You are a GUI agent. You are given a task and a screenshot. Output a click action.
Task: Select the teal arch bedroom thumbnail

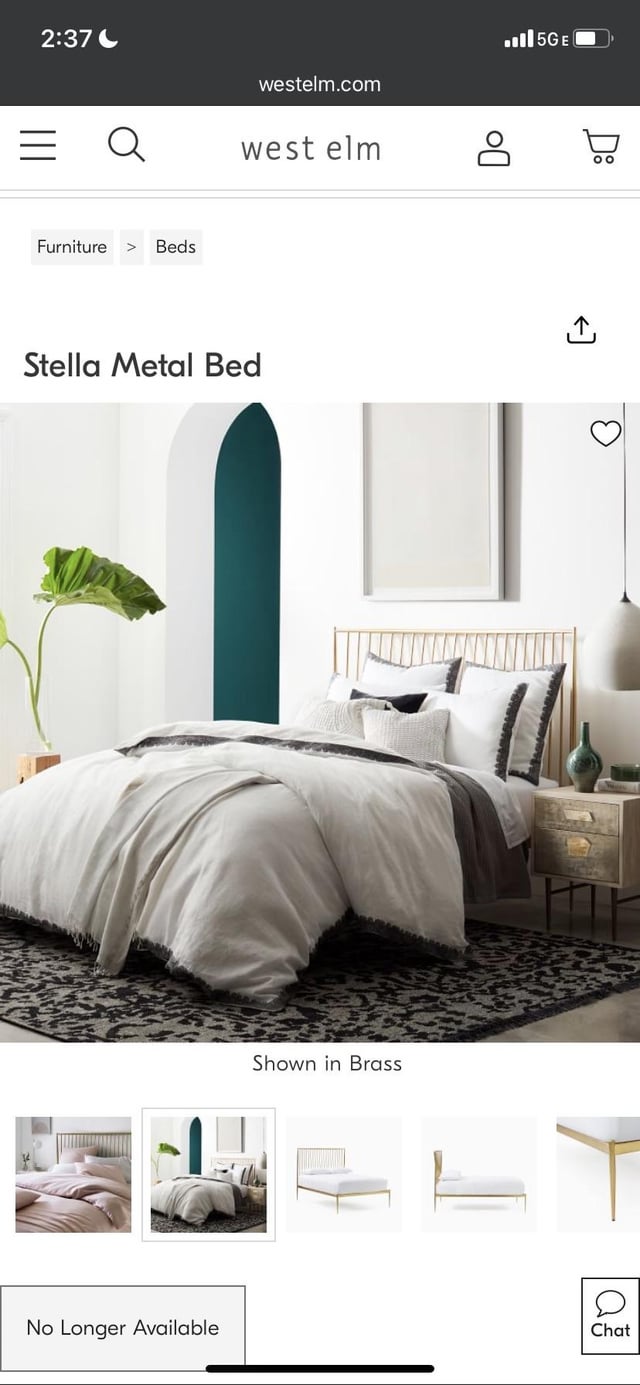point(208,1174)
